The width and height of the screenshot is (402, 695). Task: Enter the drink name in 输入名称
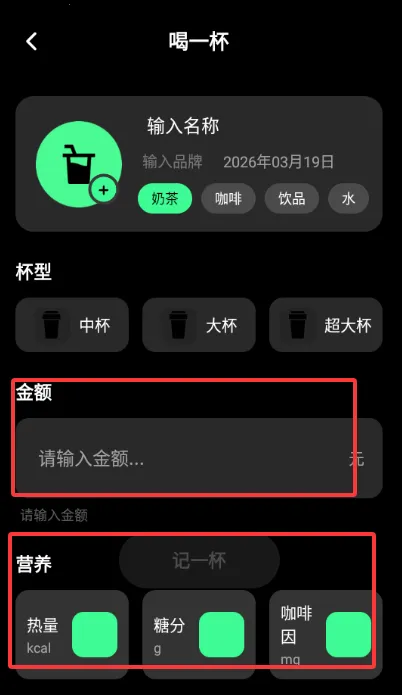pos(183,126)
